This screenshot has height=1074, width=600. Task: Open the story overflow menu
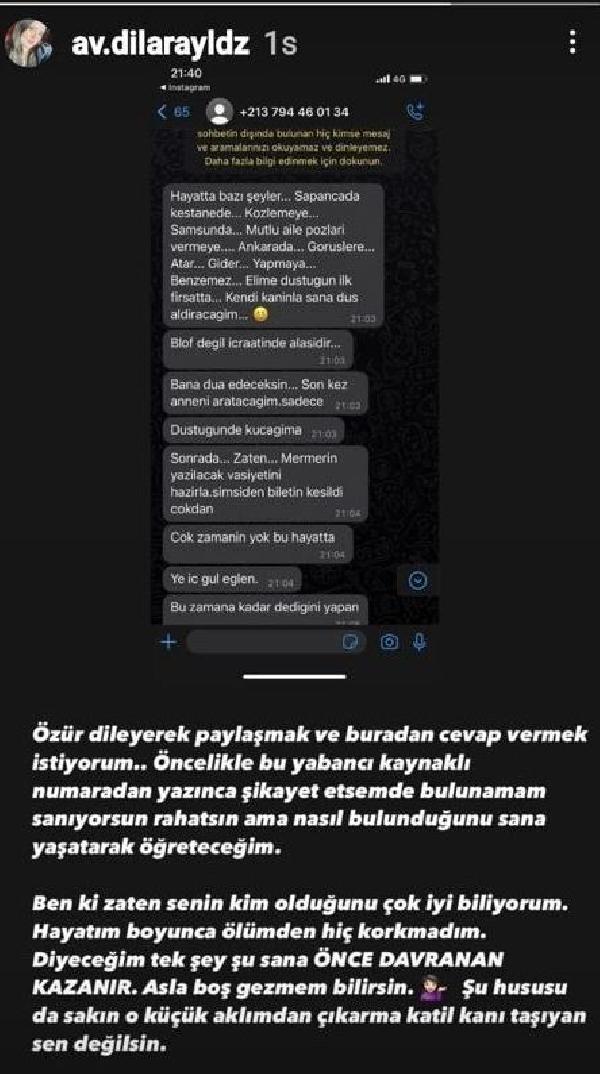coord(571,42)
